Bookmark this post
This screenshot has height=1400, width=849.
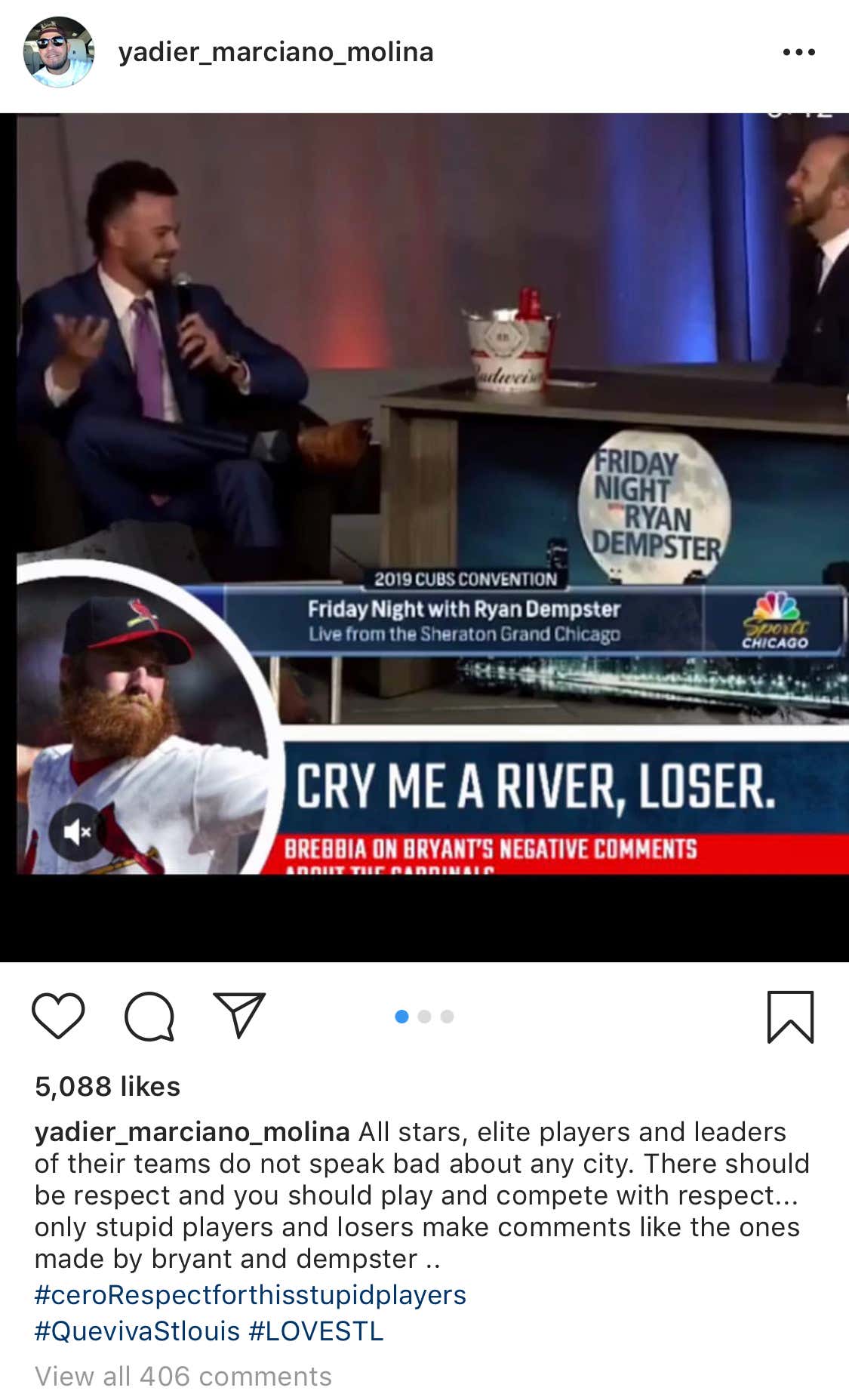[x=790, y=1017]
